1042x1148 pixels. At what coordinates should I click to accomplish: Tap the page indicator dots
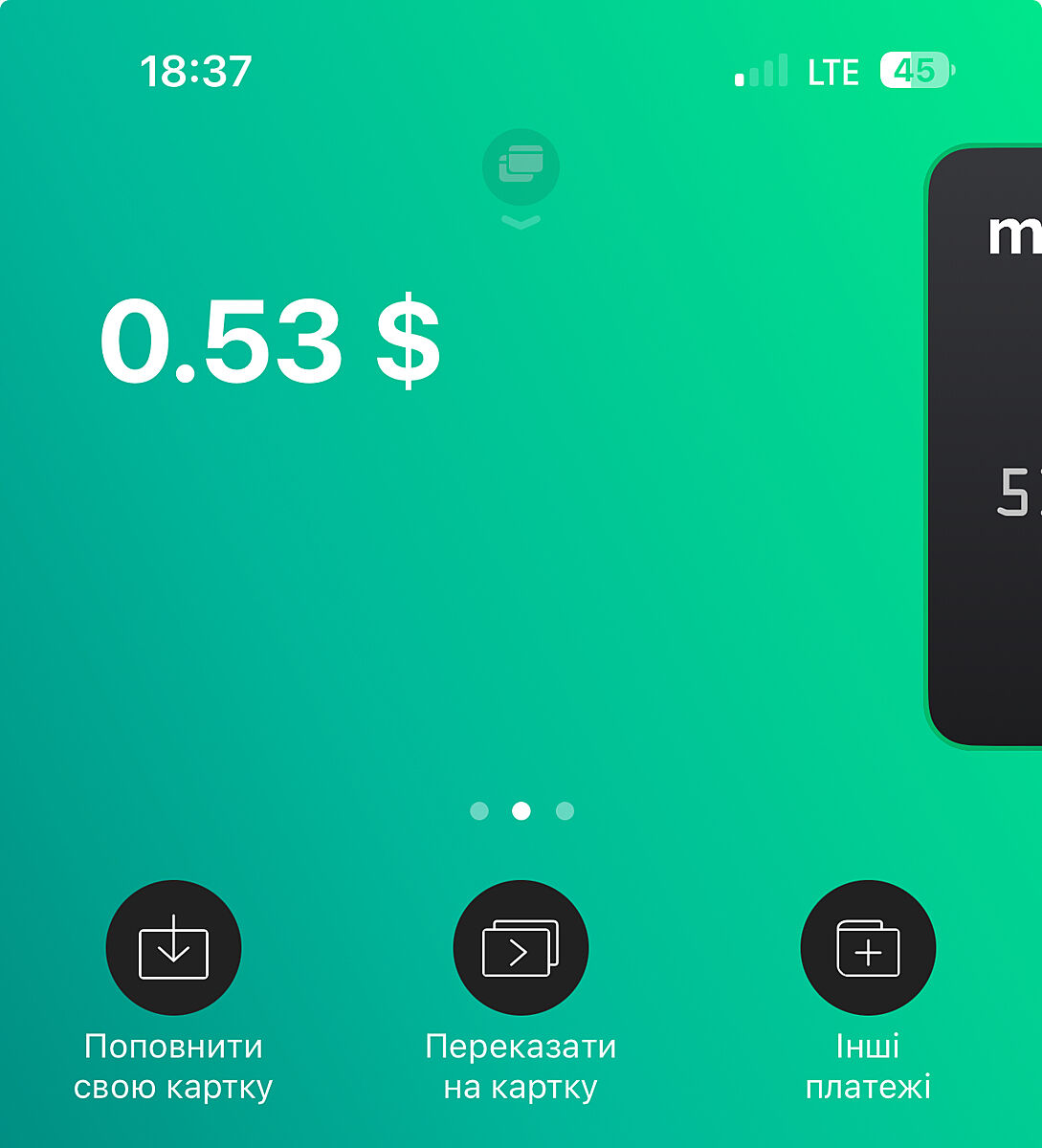[x=521, y=811]
